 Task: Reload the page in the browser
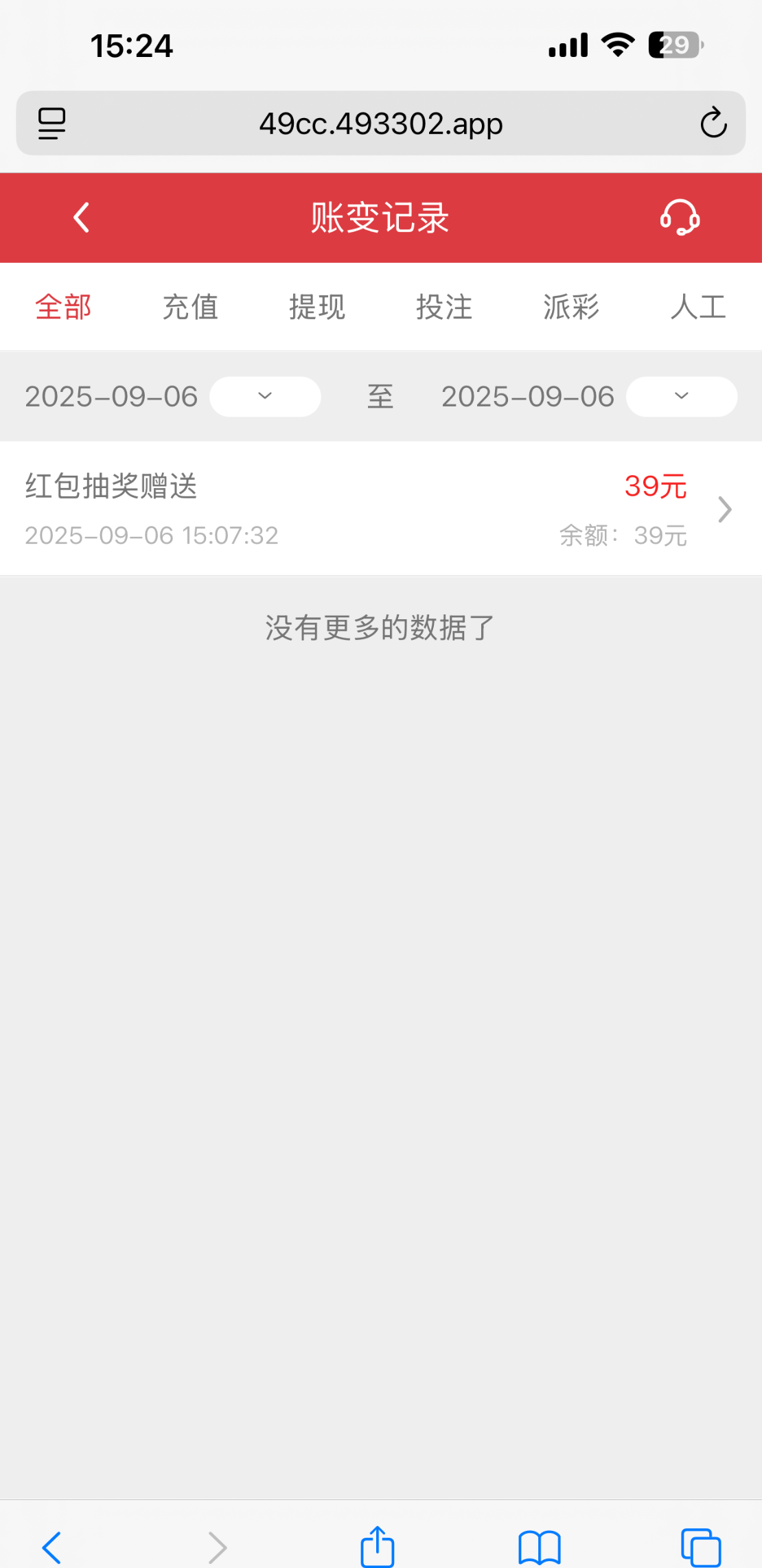(713, 124)
